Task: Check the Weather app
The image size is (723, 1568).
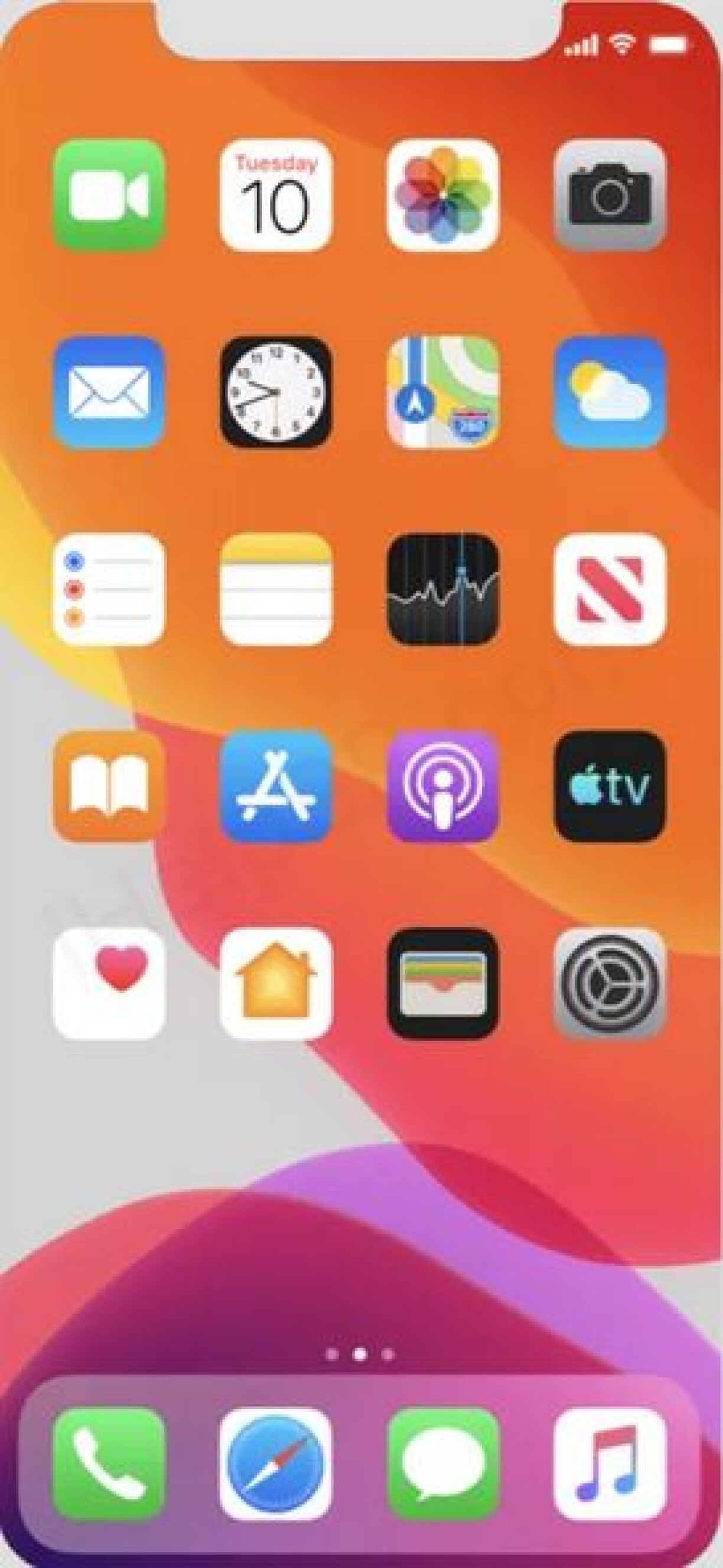Action: click(609, 392)
